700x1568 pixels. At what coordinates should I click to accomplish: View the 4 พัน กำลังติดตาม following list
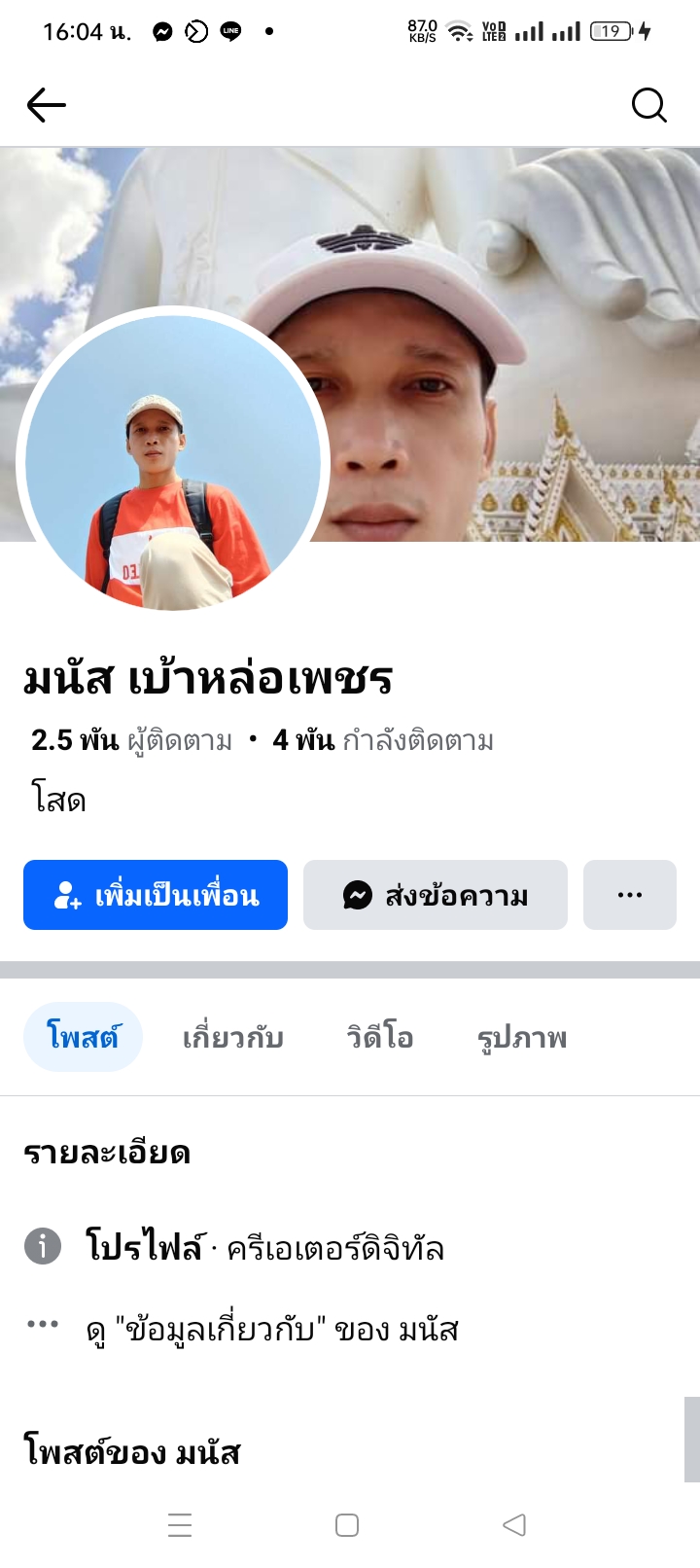pyautogui.click(x=383, y=741)
